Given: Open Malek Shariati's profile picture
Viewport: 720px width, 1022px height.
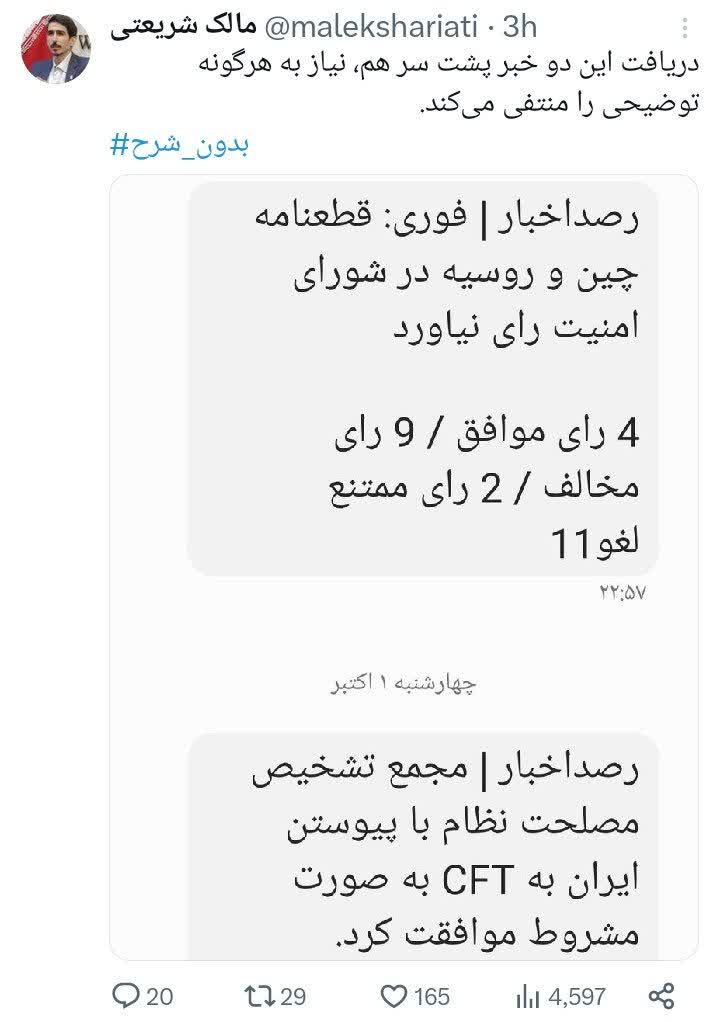Looking at the screenshot, I should click(56, 50).
